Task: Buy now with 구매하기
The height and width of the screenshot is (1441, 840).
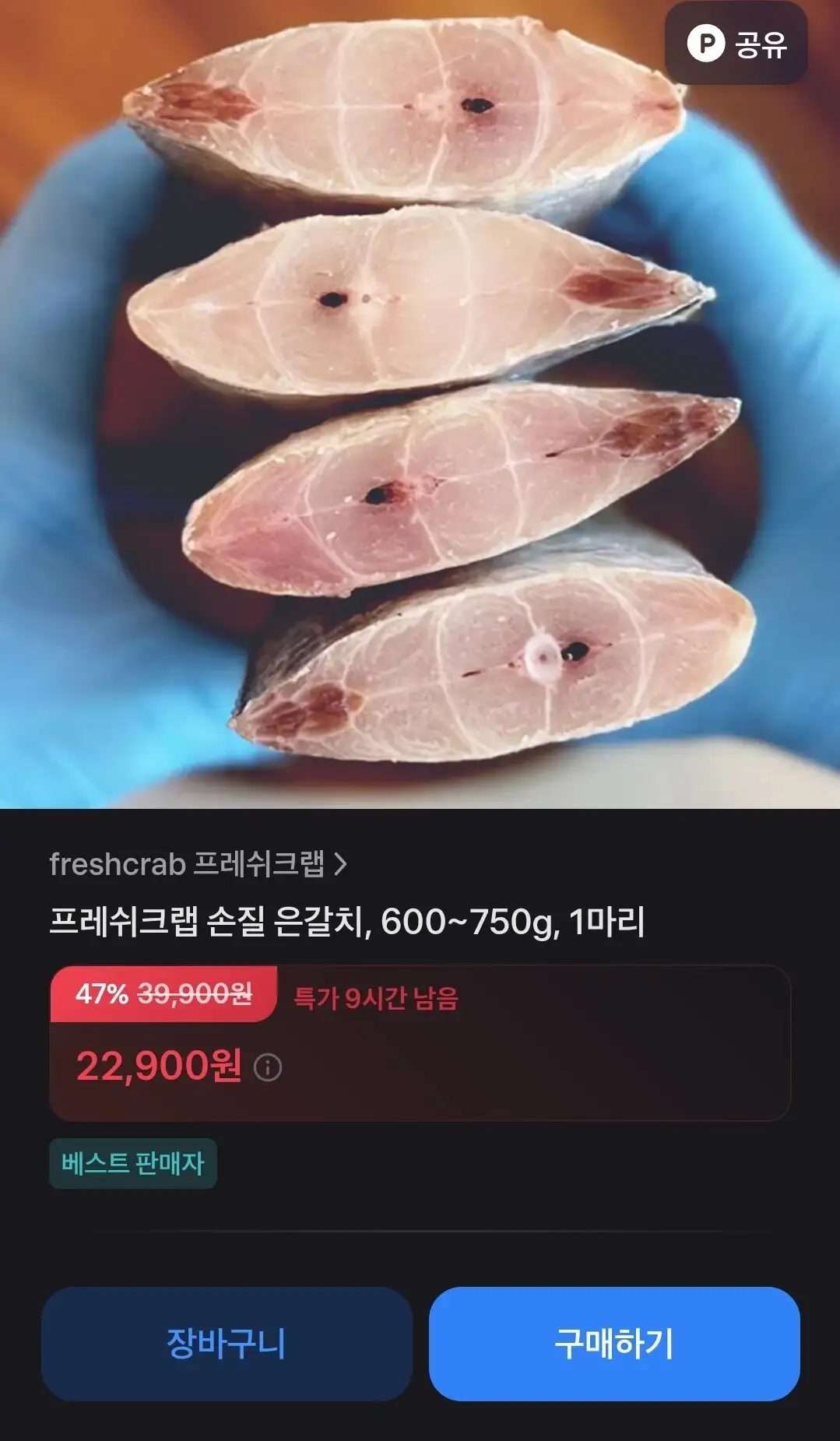Action: (x=613, y=1344)
